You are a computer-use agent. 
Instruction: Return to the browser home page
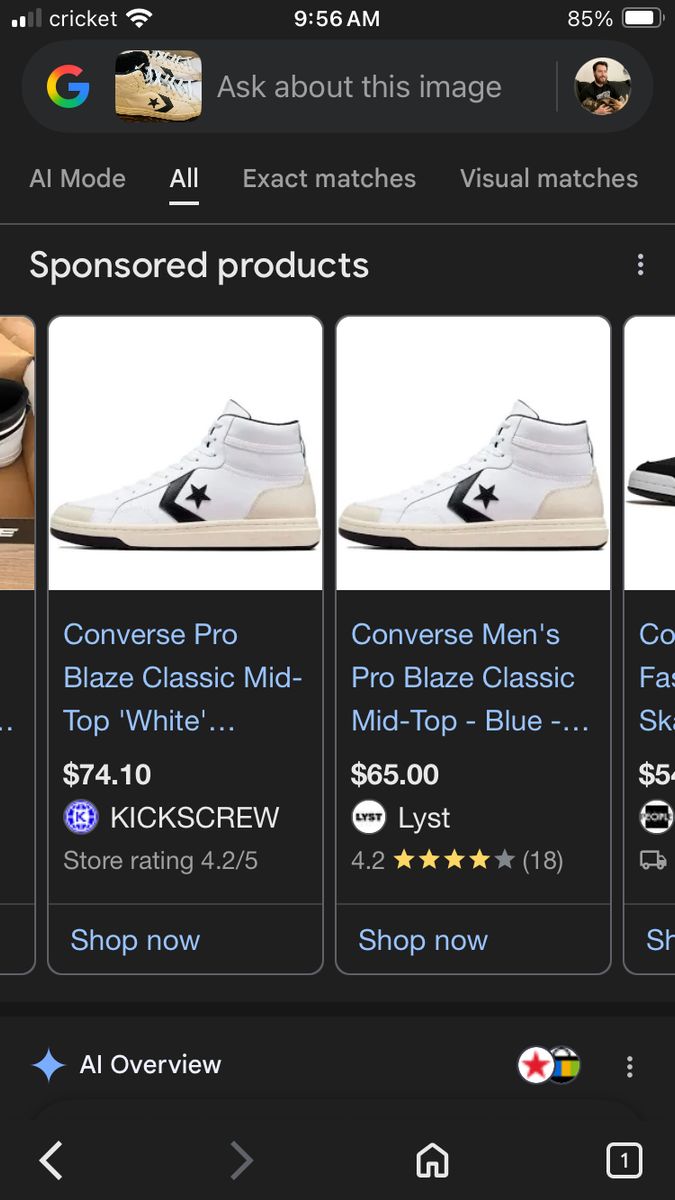click(x=432, y=1160)
